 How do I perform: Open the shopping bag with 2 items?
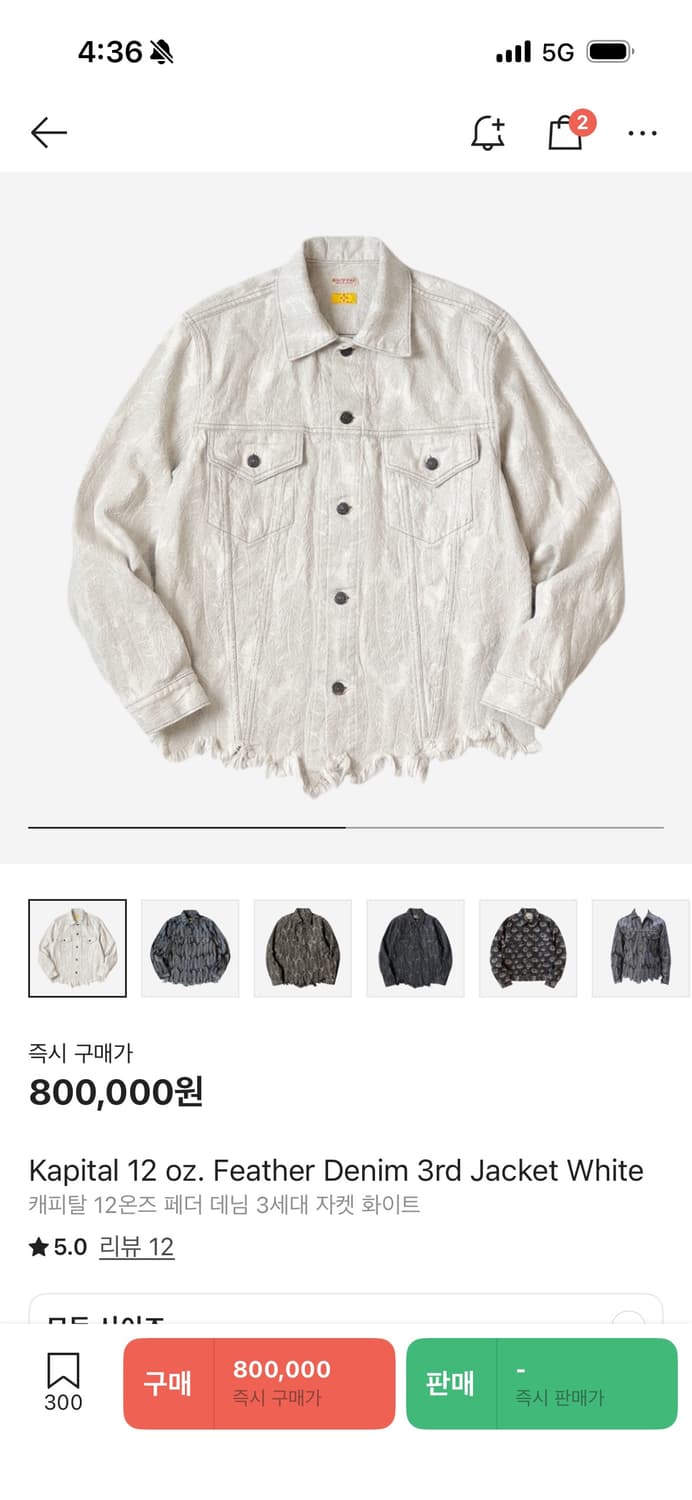(566, 132)
